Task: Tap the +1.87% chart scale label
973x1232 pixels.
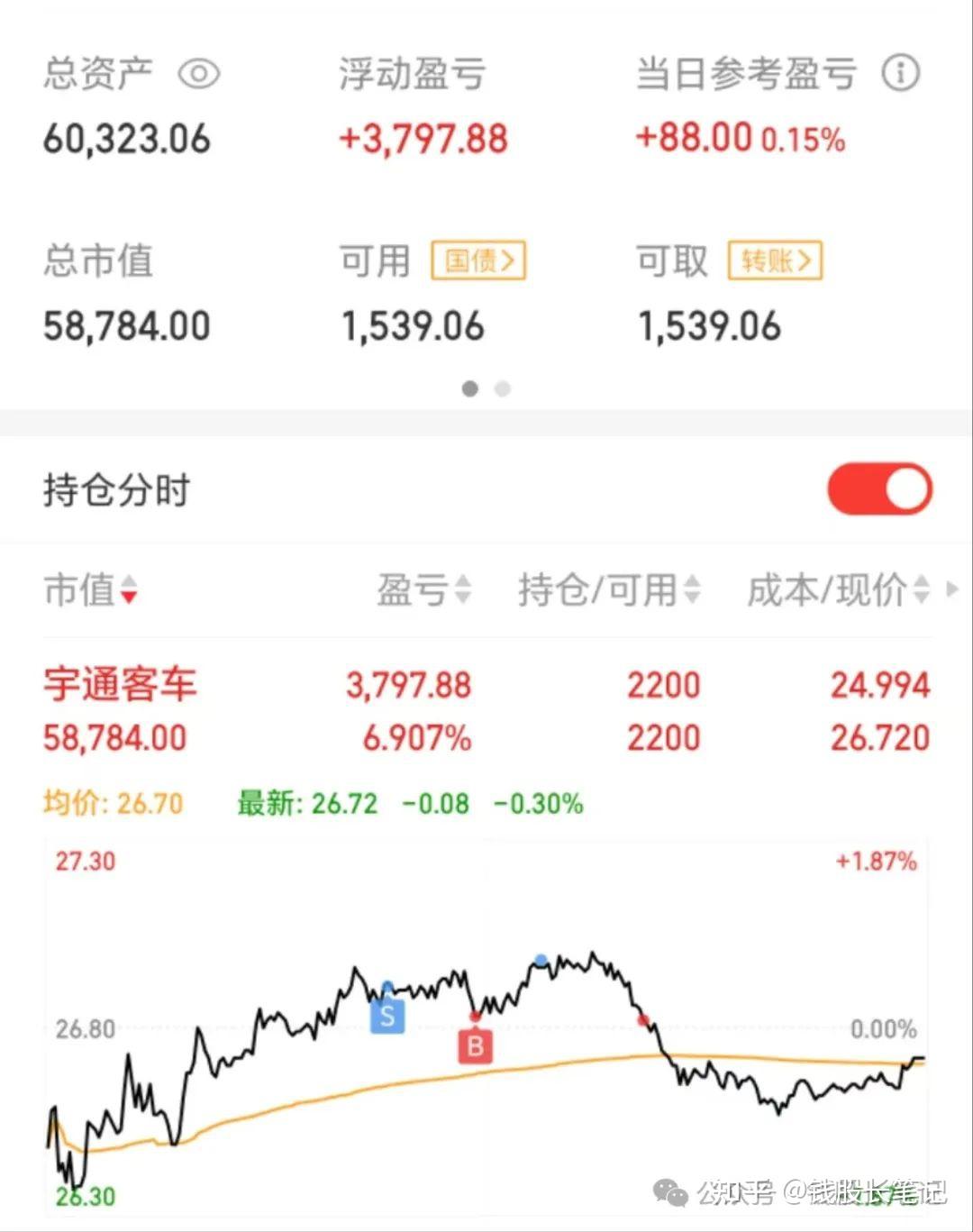Action: 877,861
